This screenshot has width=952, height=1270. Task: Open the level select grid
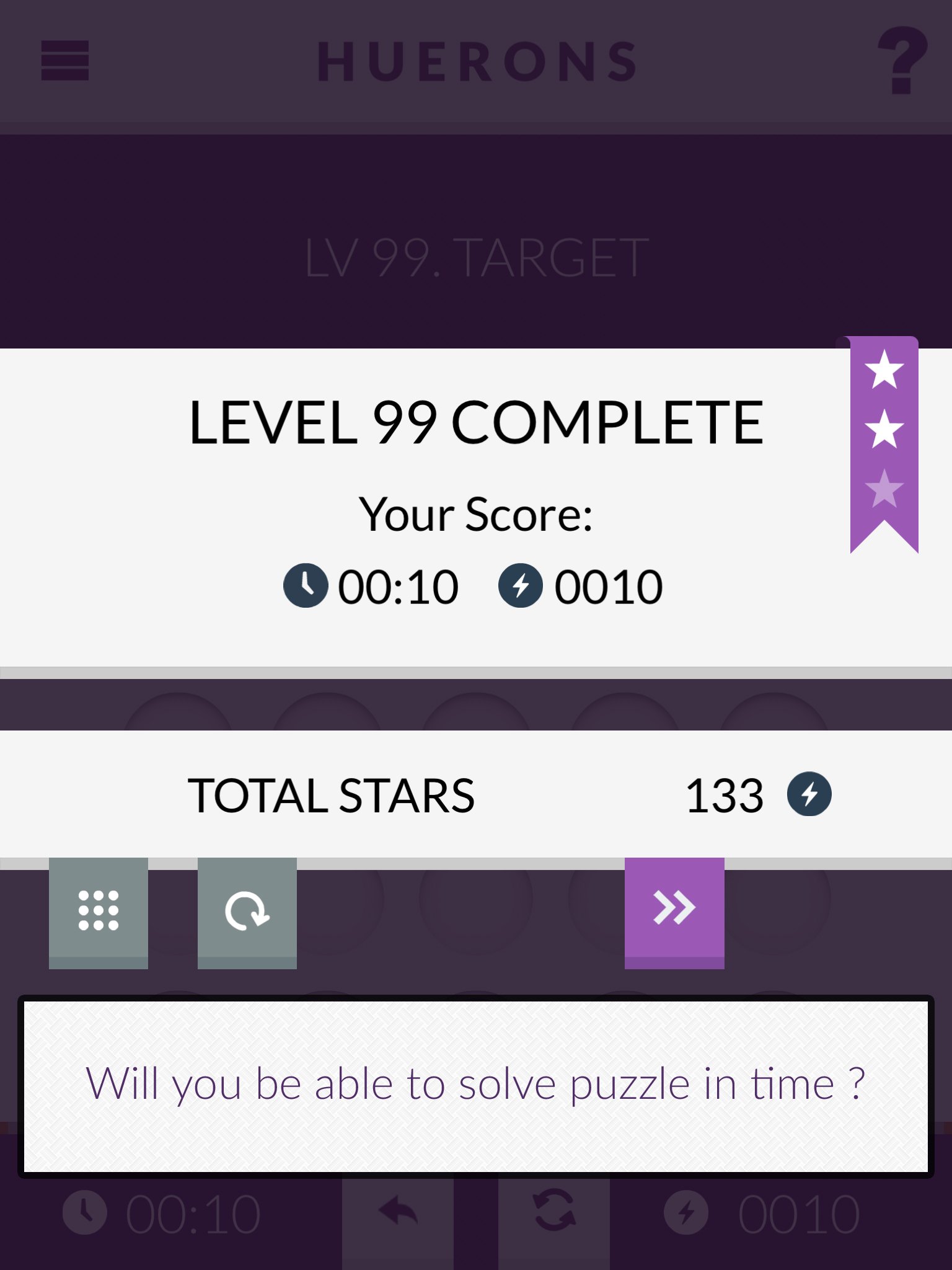98,911
